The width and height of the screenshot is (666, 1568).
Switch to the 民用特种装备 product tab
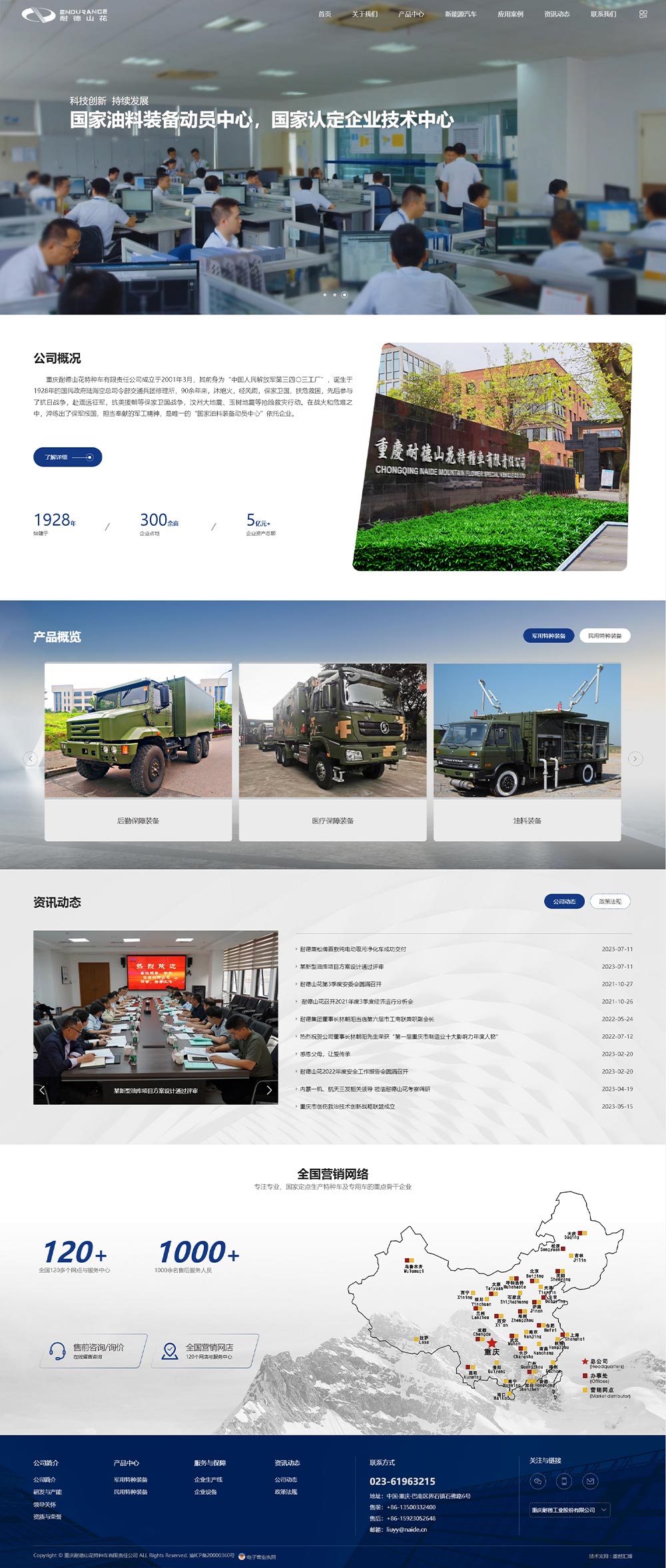605,636
